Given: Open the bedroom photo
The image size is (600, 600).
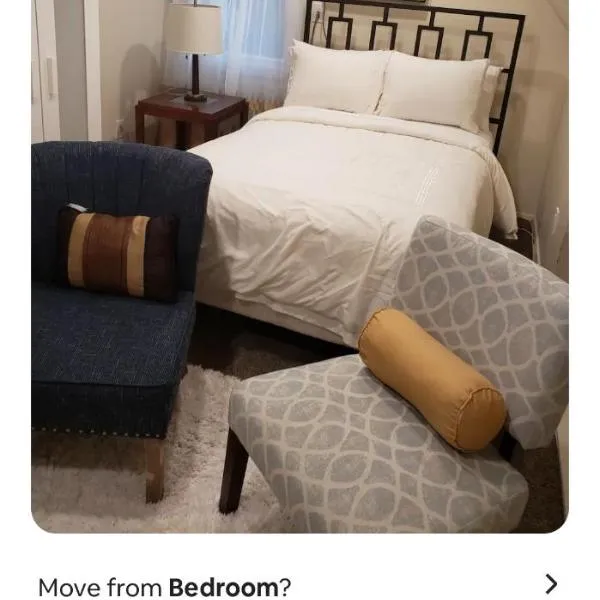Looking at the screenshot, I should tap(300, 265).
